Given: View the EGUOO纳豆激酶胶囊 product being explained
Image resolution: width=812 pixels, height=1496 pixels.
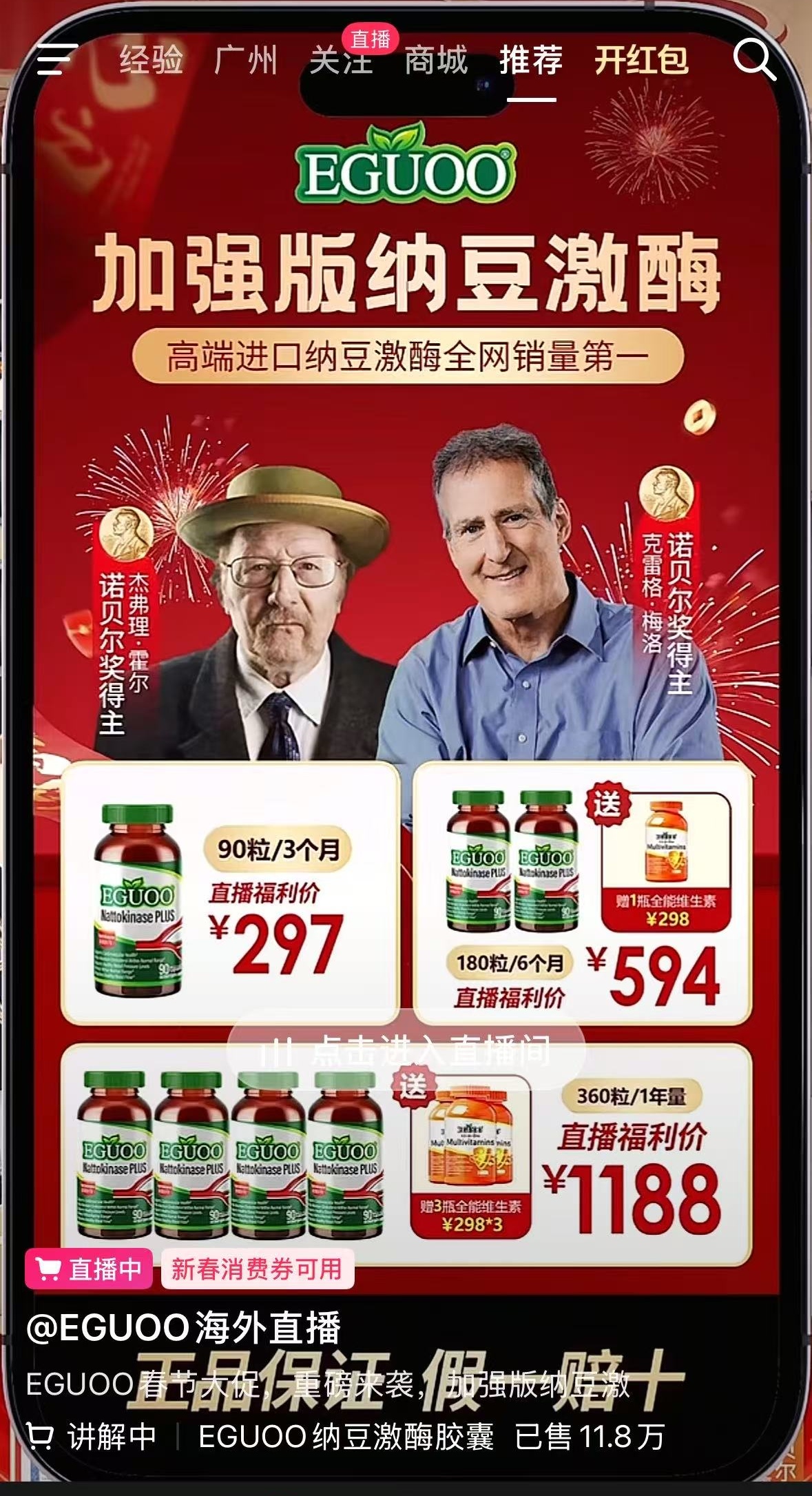Looking at the screenshot, I should pos(344,1437).
